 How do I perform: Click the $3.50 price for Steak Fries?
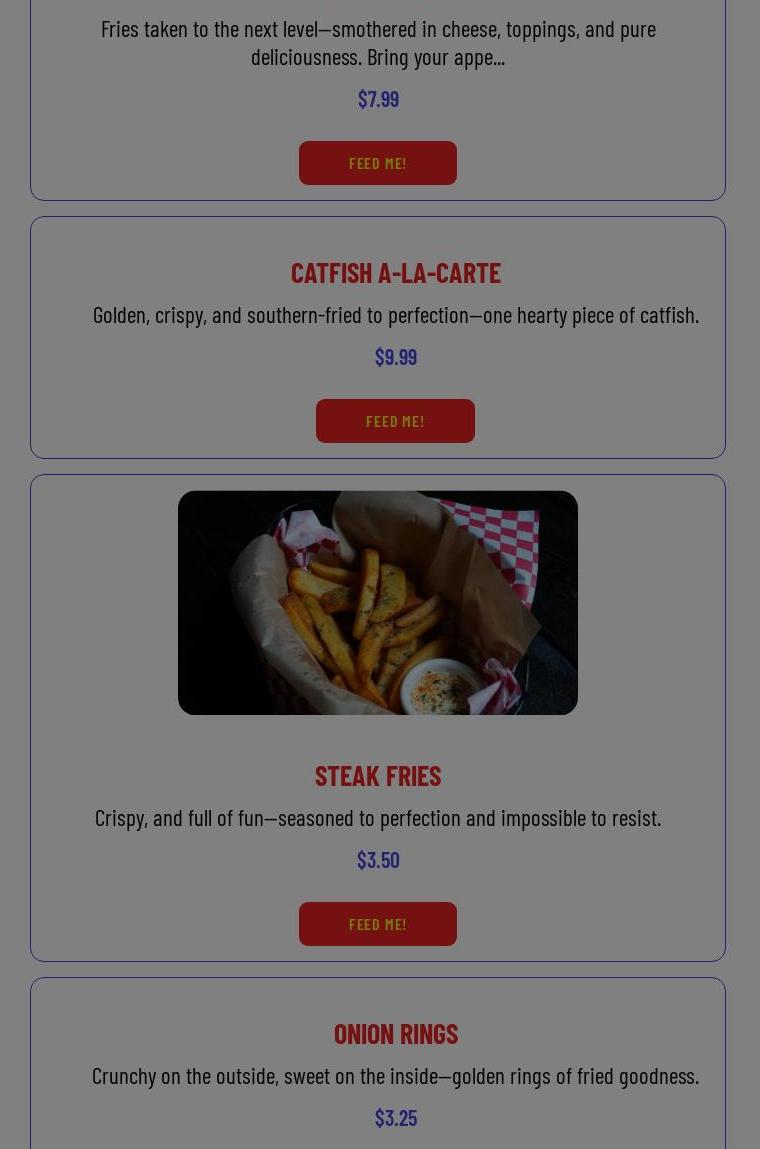tap(378, 859)
